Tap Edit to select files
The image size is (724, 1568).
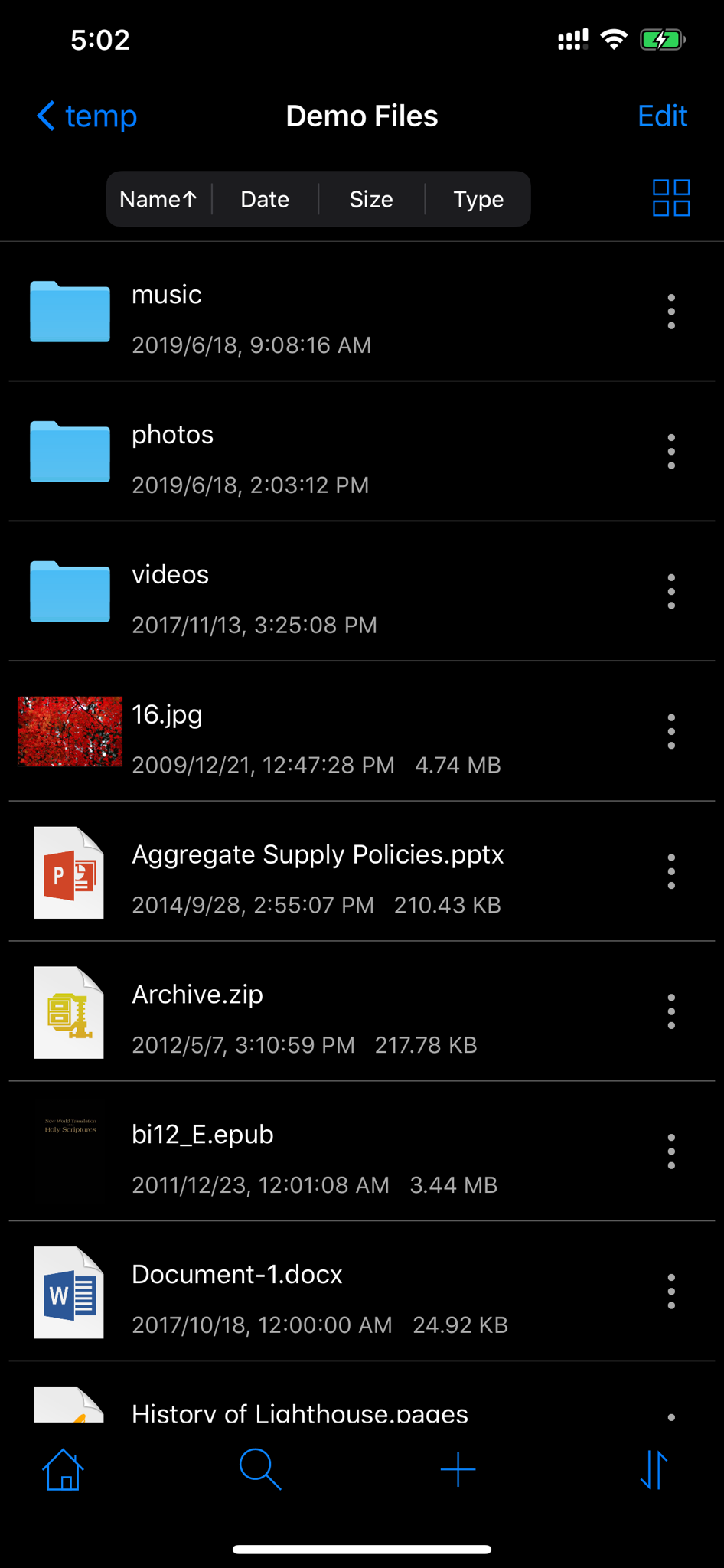tap(662, 116)
